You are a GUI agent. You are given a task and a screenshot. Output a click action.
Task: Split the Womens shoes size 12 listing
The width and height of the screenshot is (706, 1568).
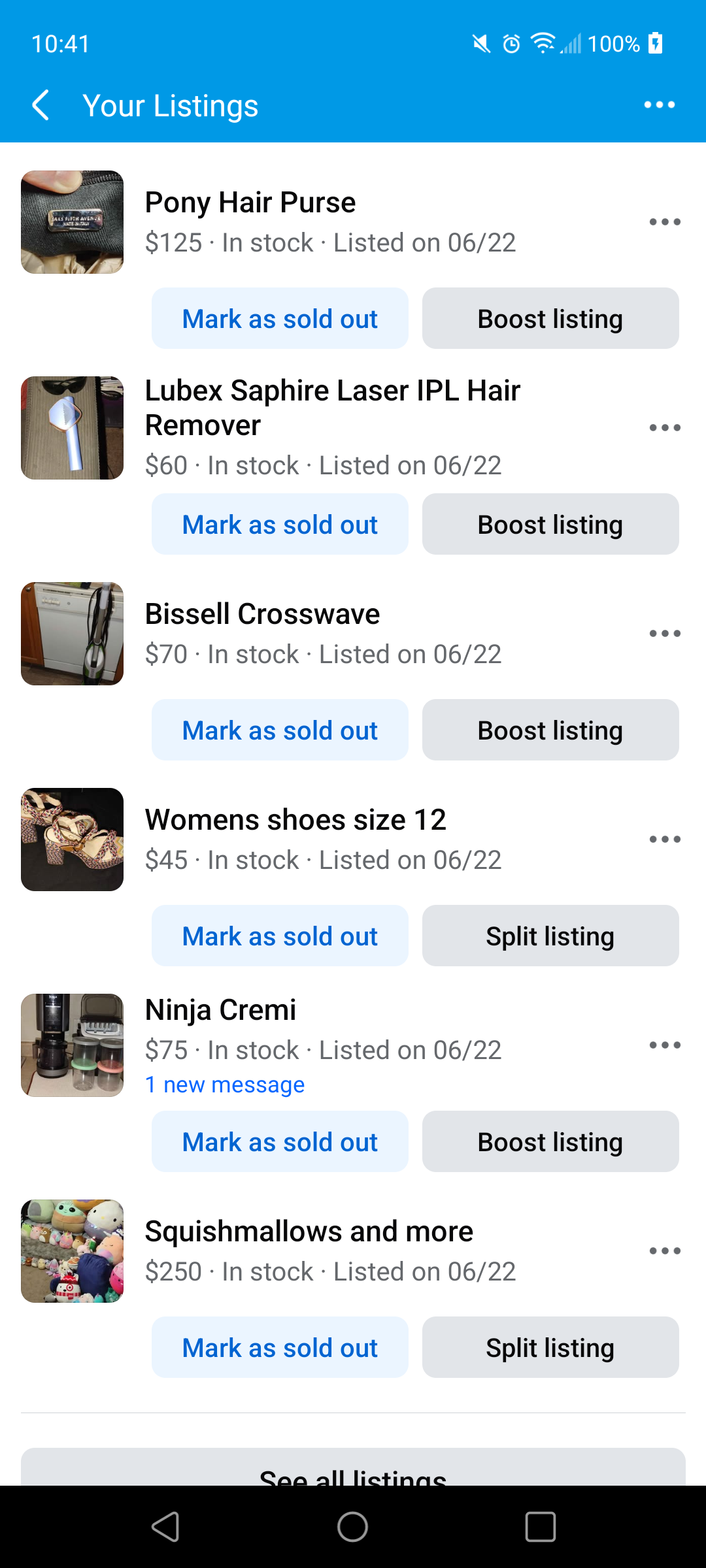550,936
